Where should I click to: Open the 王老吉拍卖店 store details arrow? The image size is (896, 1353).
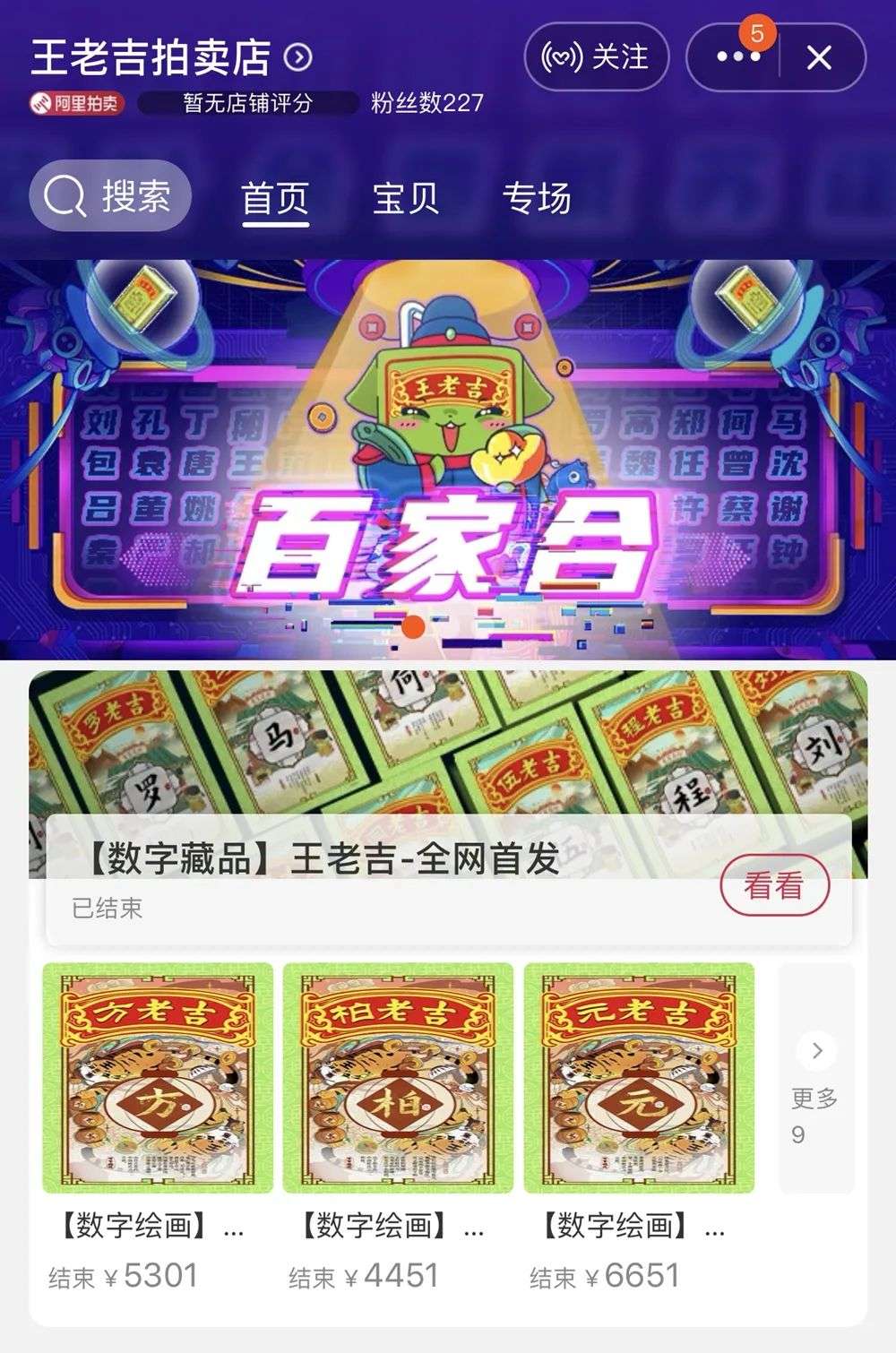(x=297, y=57)
